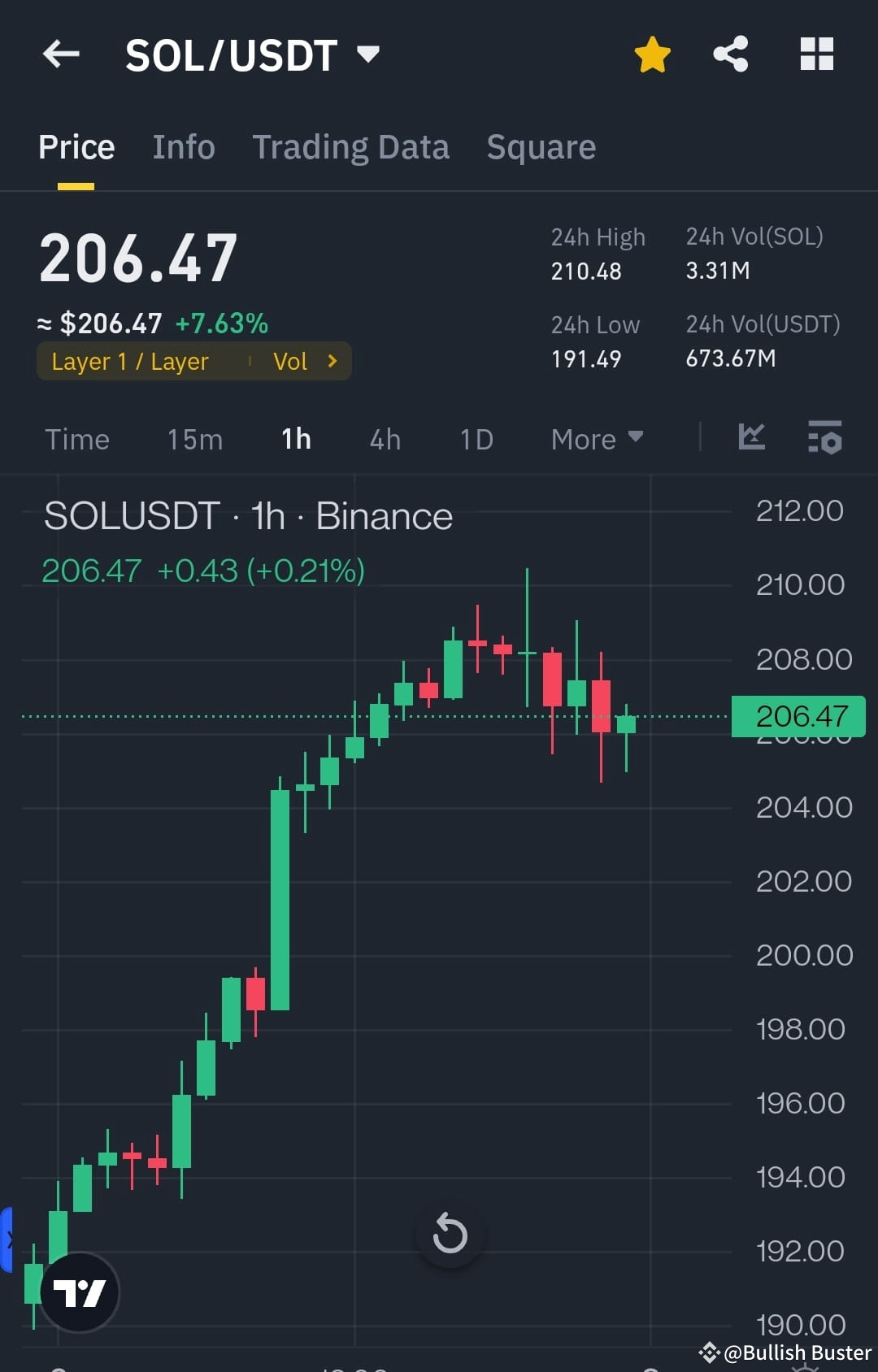
Task: Open the grid layout menu
Action: point(816,54)
